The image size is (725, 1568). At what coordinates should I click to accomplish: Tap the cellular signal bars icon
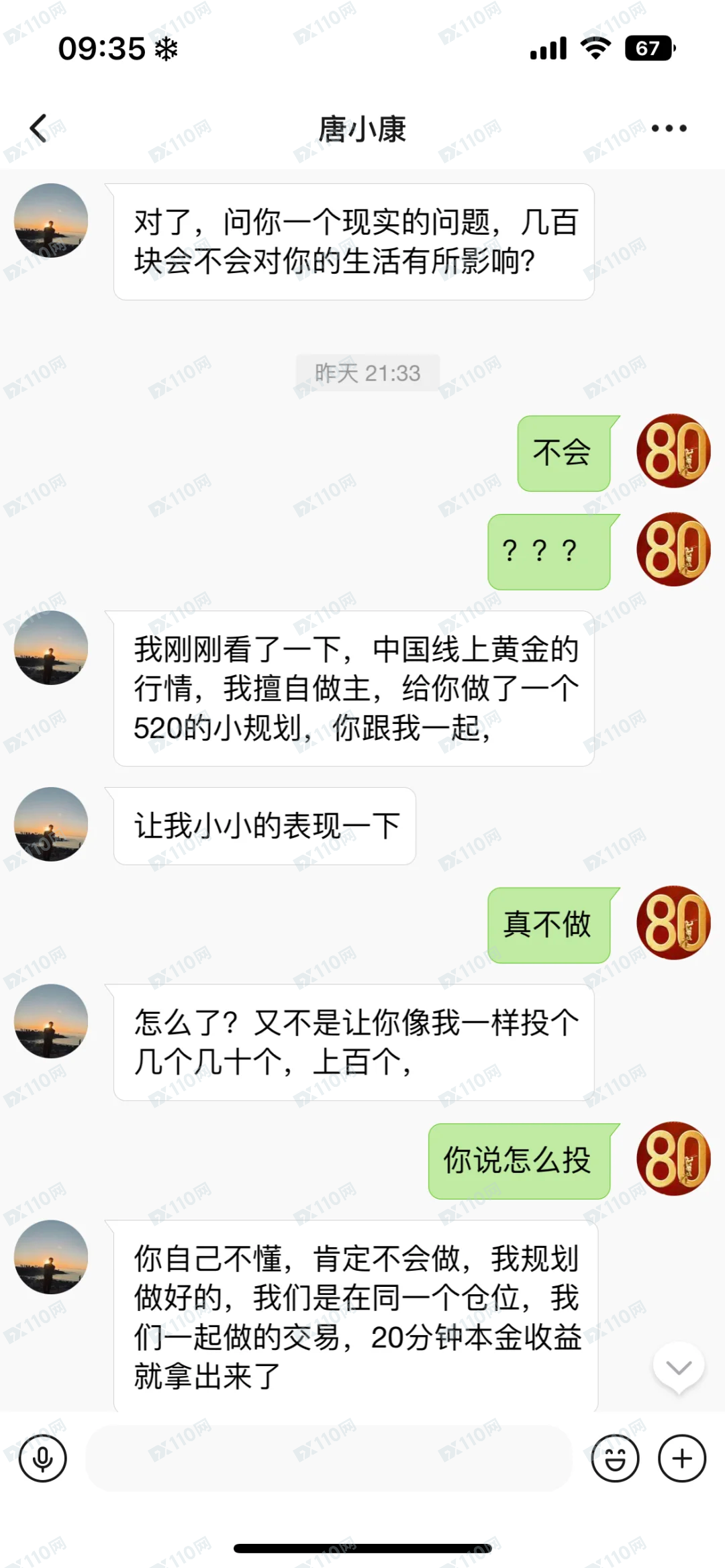547,48
